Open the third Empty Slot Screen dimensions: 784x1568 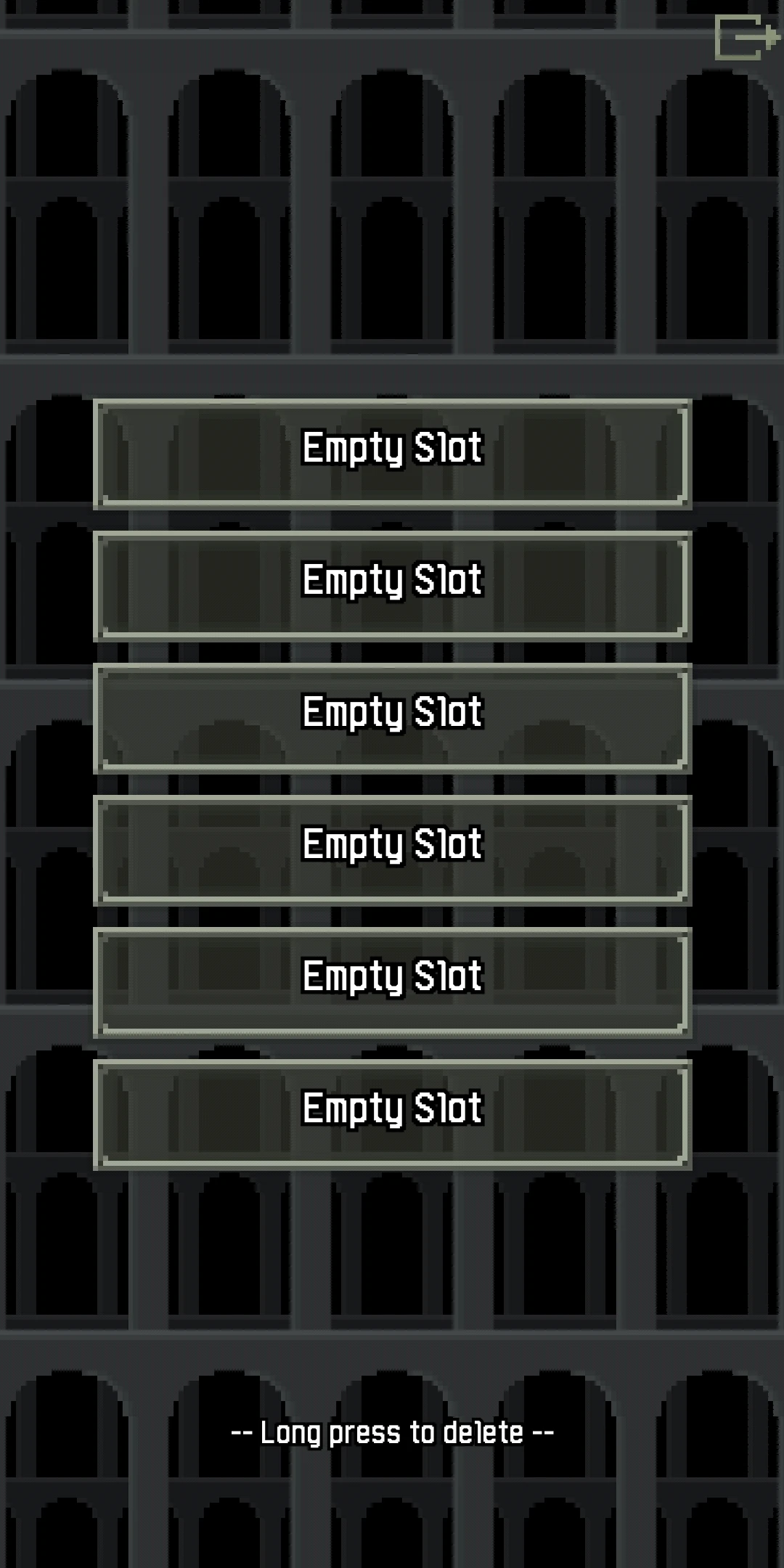(x=392, y=718)
